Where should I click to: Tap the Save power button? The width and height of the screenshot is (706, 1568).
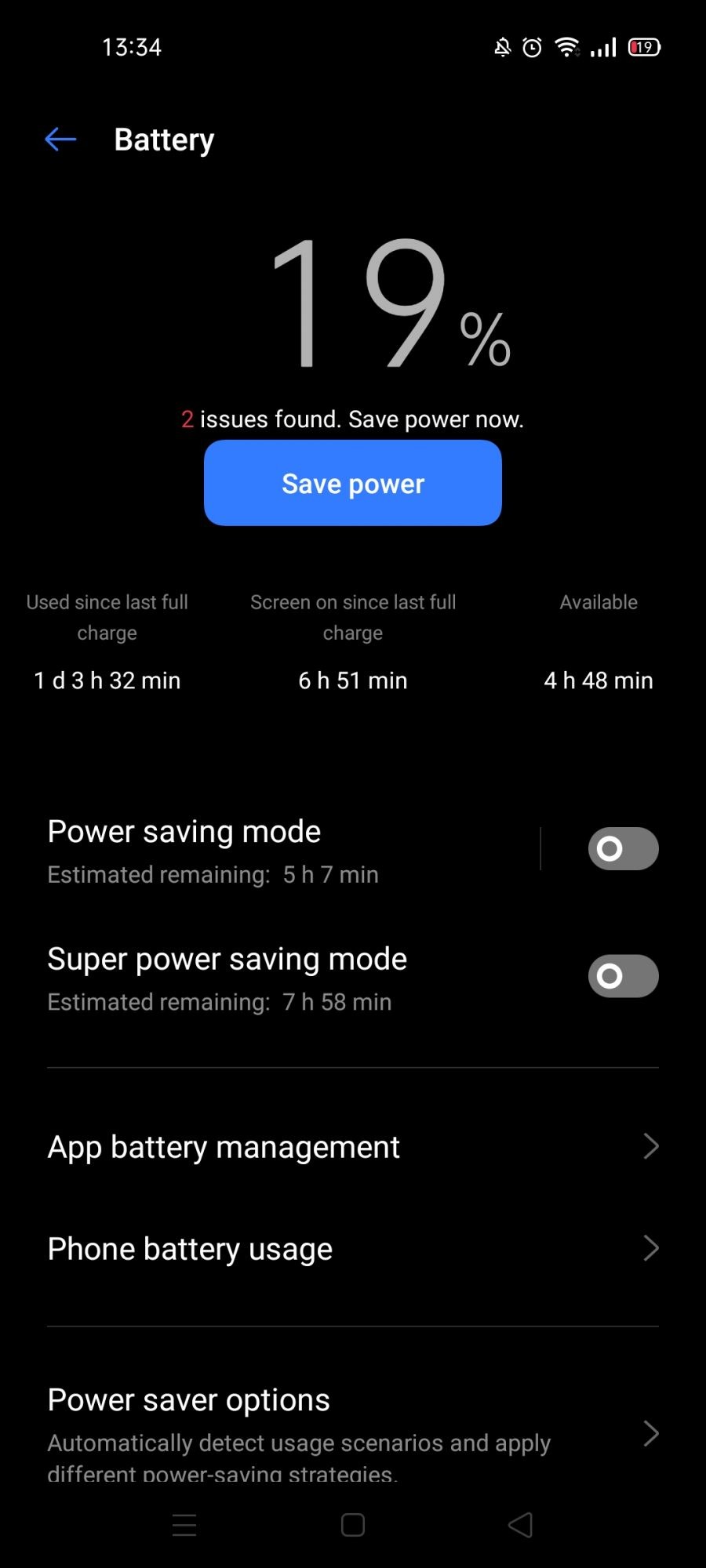point(352,483)
